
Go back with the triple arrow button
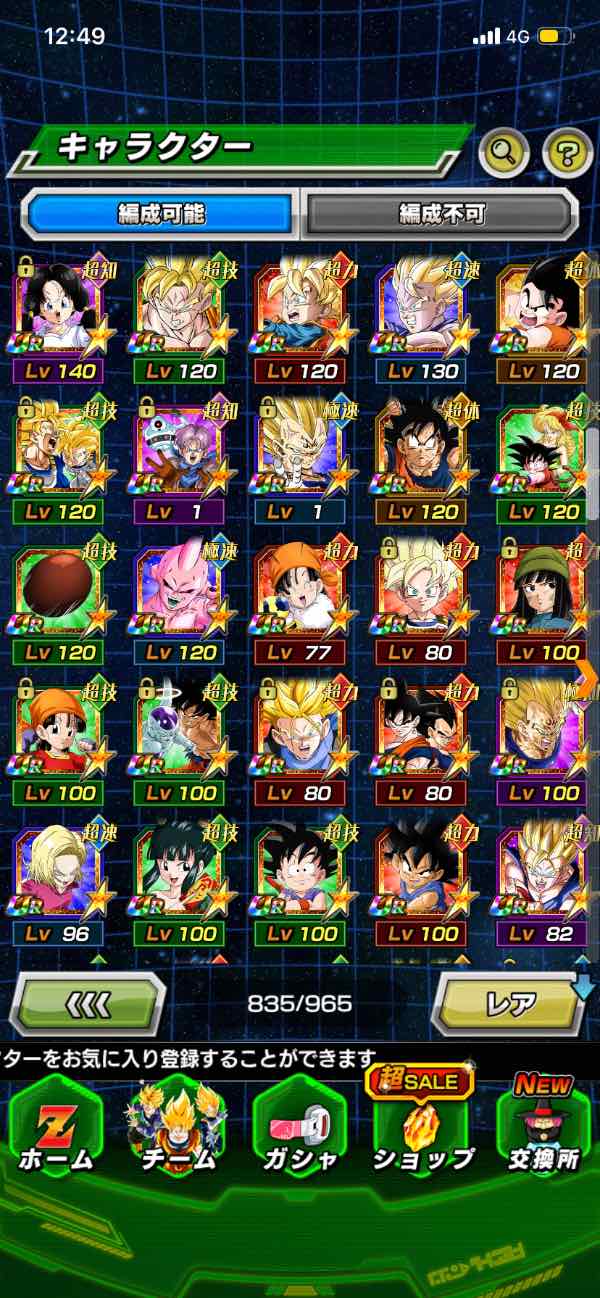[x=87, y=1002]
